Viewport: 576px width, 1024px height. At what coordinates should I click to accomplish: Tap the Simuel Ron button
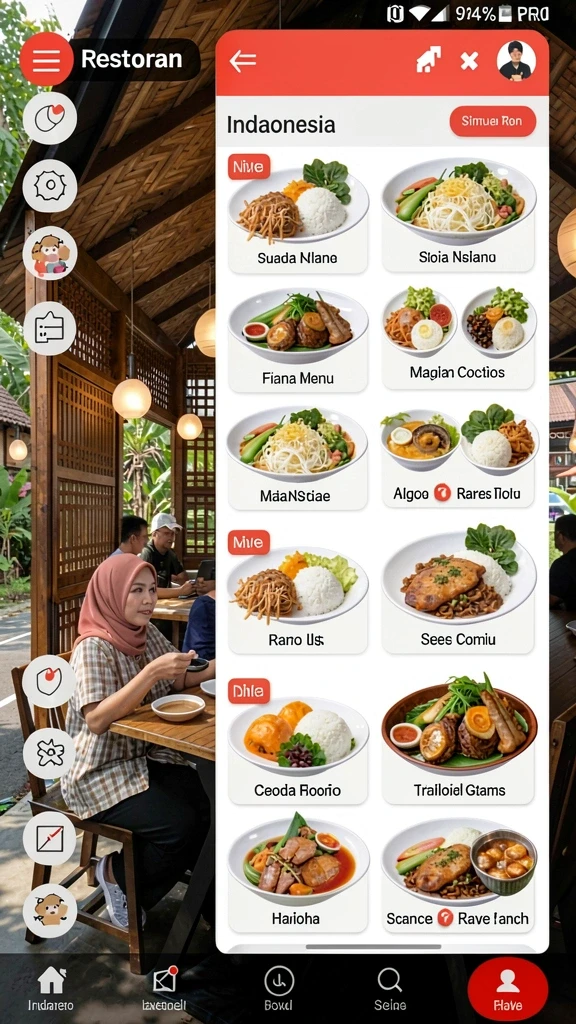click(492, 121)
